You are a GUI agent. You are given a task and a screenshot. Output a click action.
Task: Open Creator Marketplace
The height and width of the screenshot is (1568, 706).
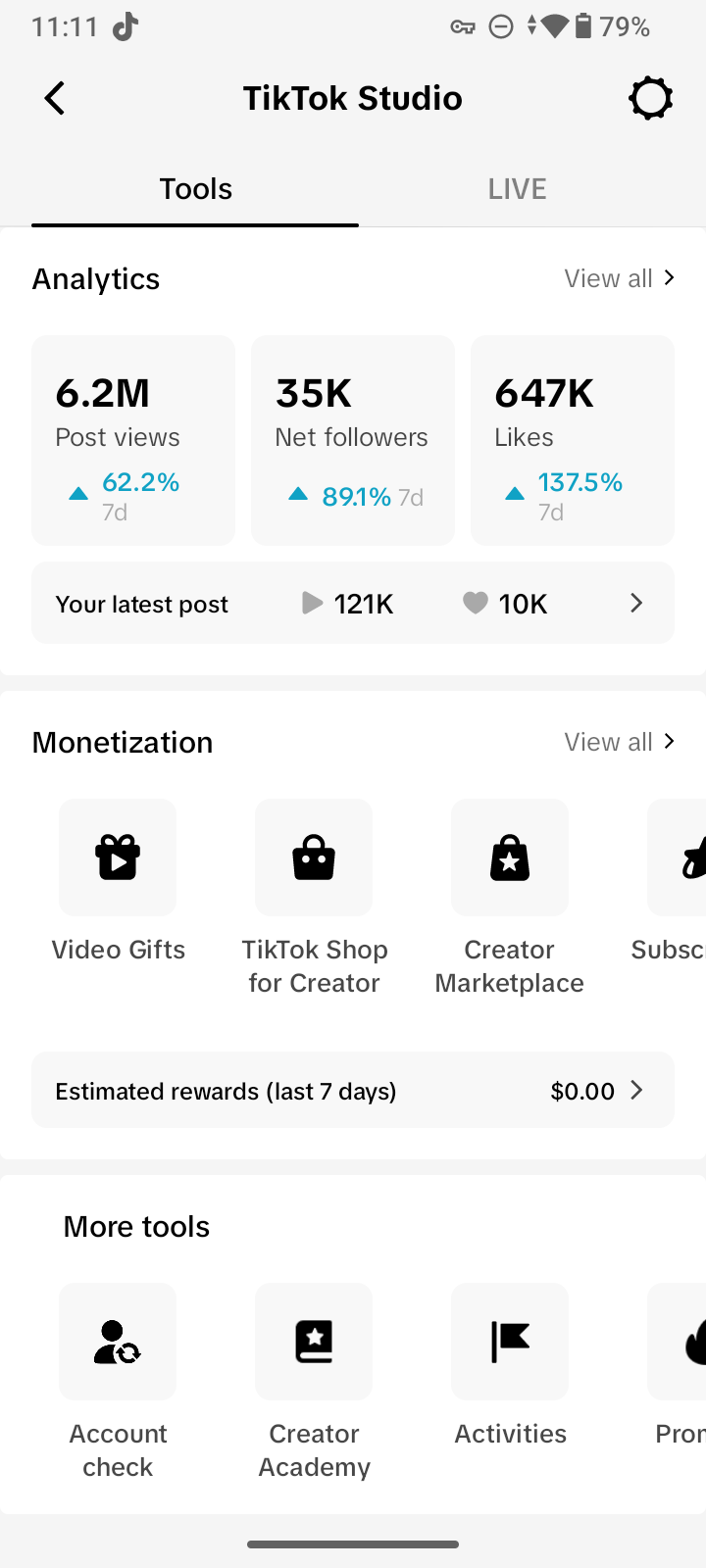pyautogui.click(x=510, y=898)
